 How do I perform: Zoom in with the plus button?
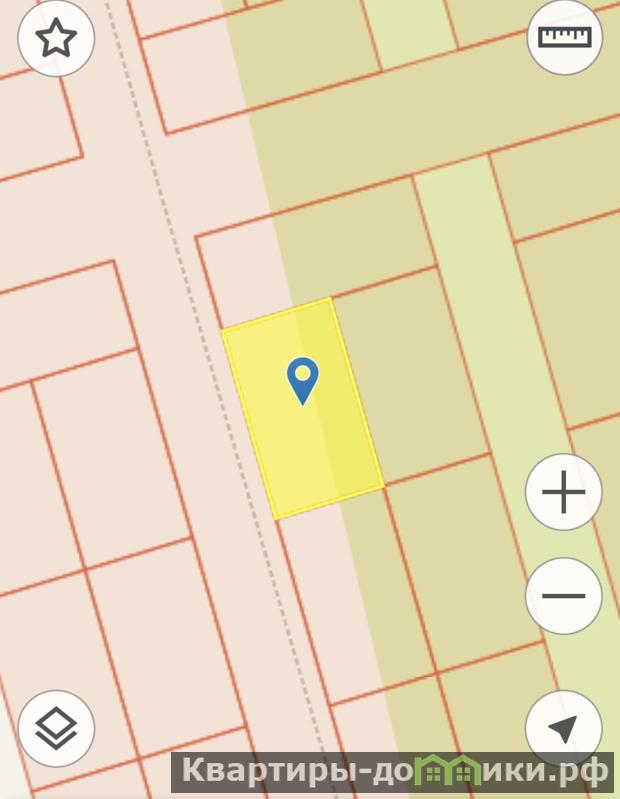coord(563,492)
